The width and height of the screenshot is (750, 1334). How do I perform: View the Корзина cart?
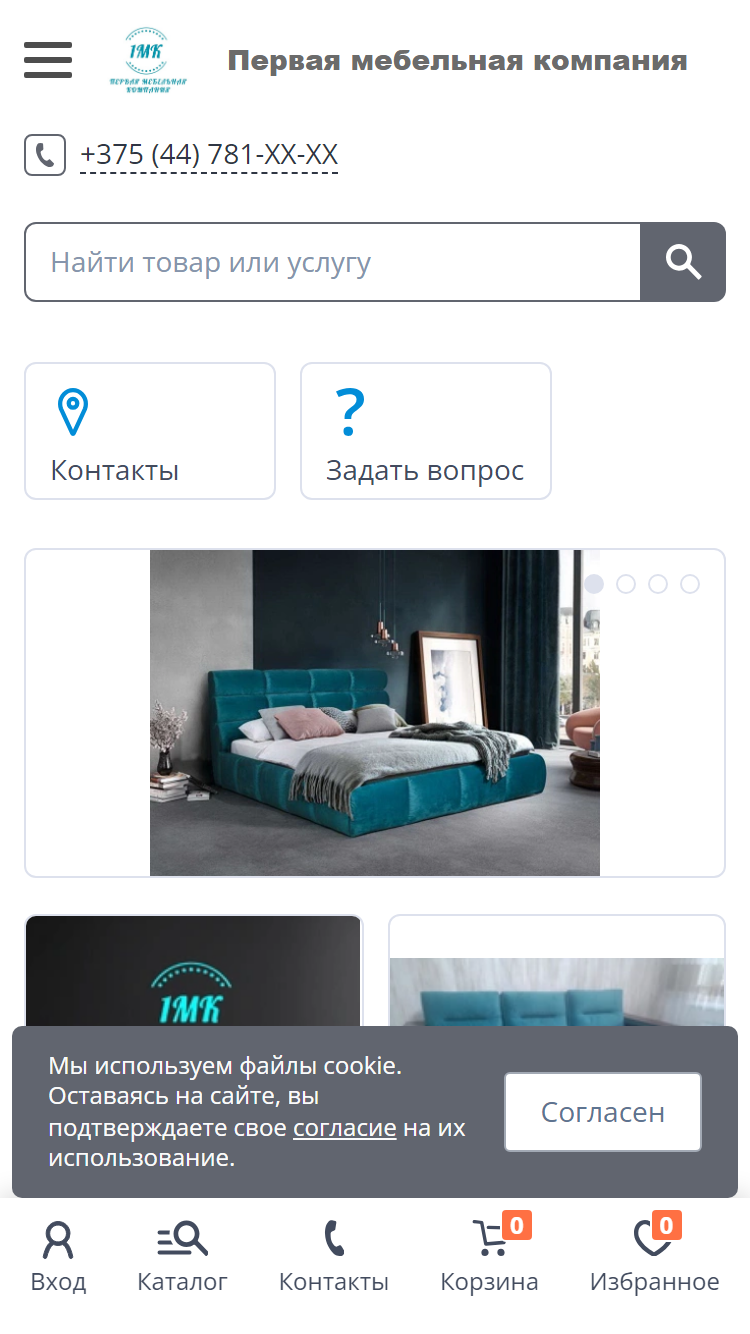490,1257
